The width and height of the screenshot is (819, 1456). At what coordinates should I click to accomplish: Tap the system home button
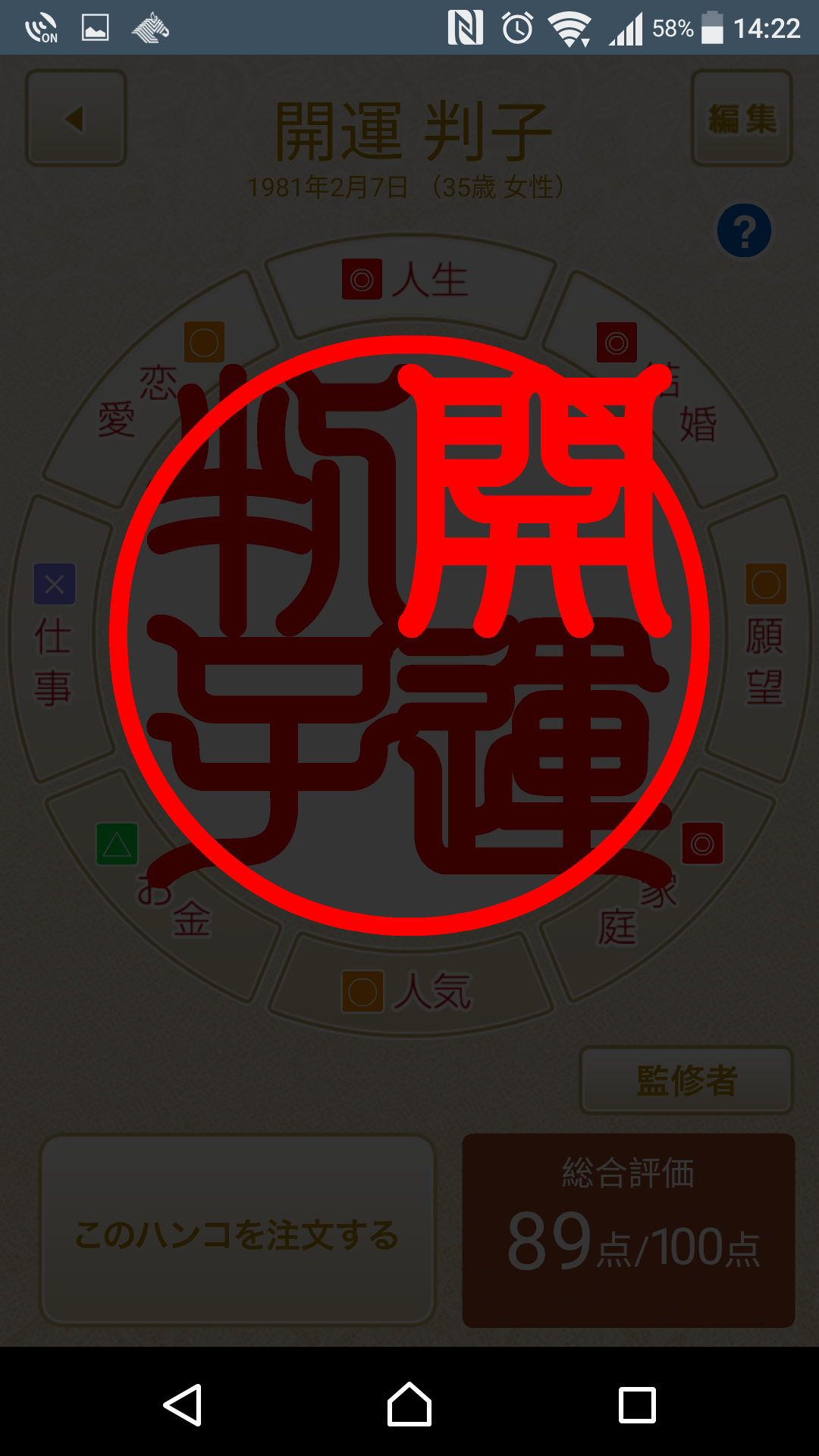pyautogui.click(x=409, y=1404)
